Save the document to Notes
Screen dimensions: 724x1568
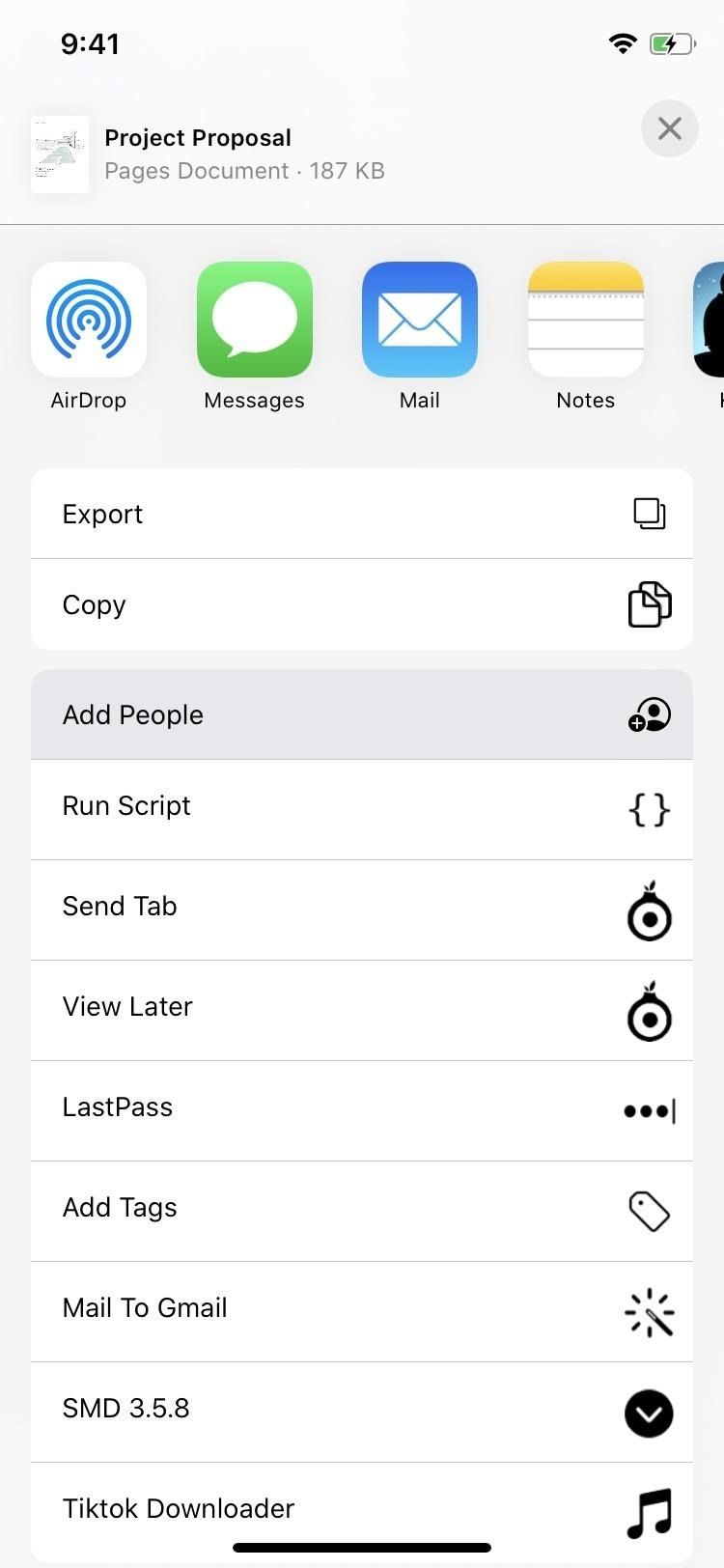(585, 320)
